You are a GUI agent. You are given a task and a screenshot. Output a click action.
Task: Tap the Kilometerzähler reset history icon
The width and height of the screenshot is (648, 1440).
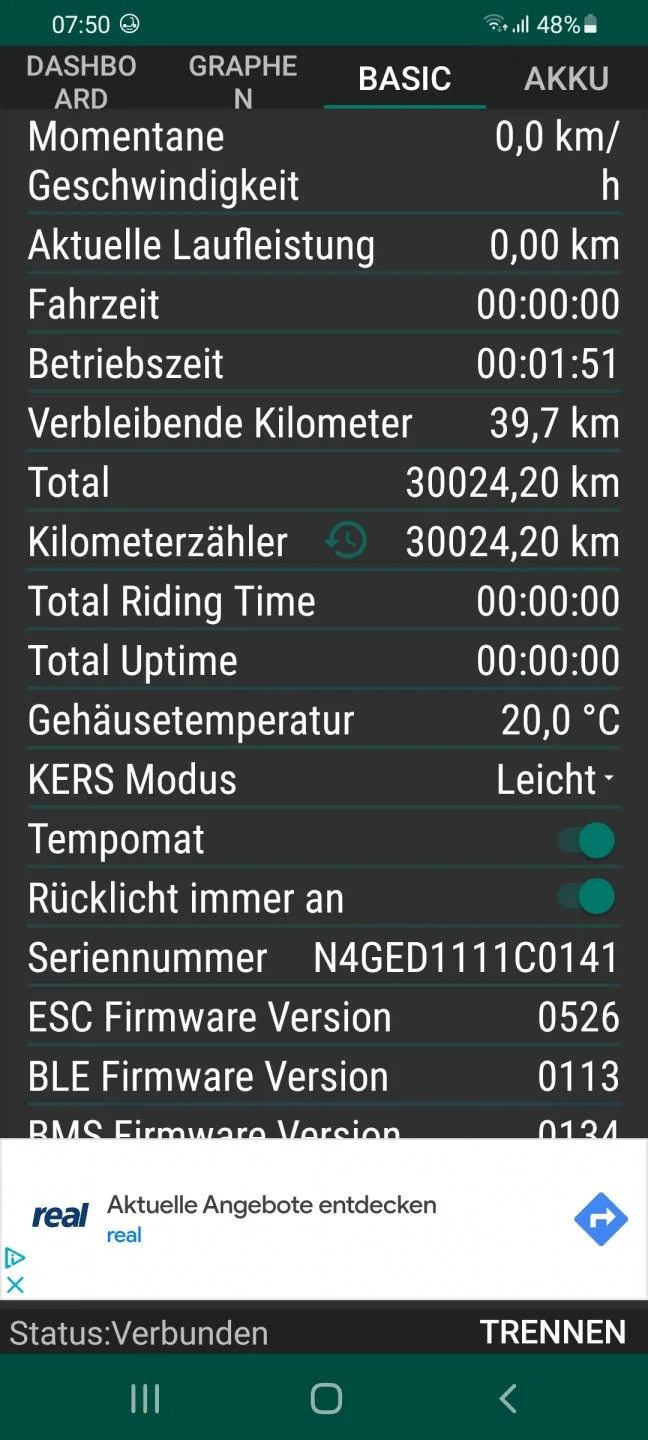pyautogui.click(x=346, y=542)
